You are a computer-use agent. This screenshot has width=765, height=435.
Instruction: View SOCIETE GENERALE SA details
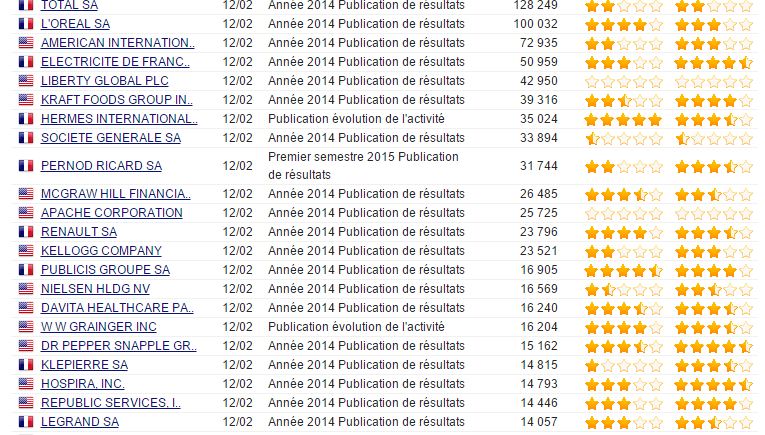coord(110,138)
